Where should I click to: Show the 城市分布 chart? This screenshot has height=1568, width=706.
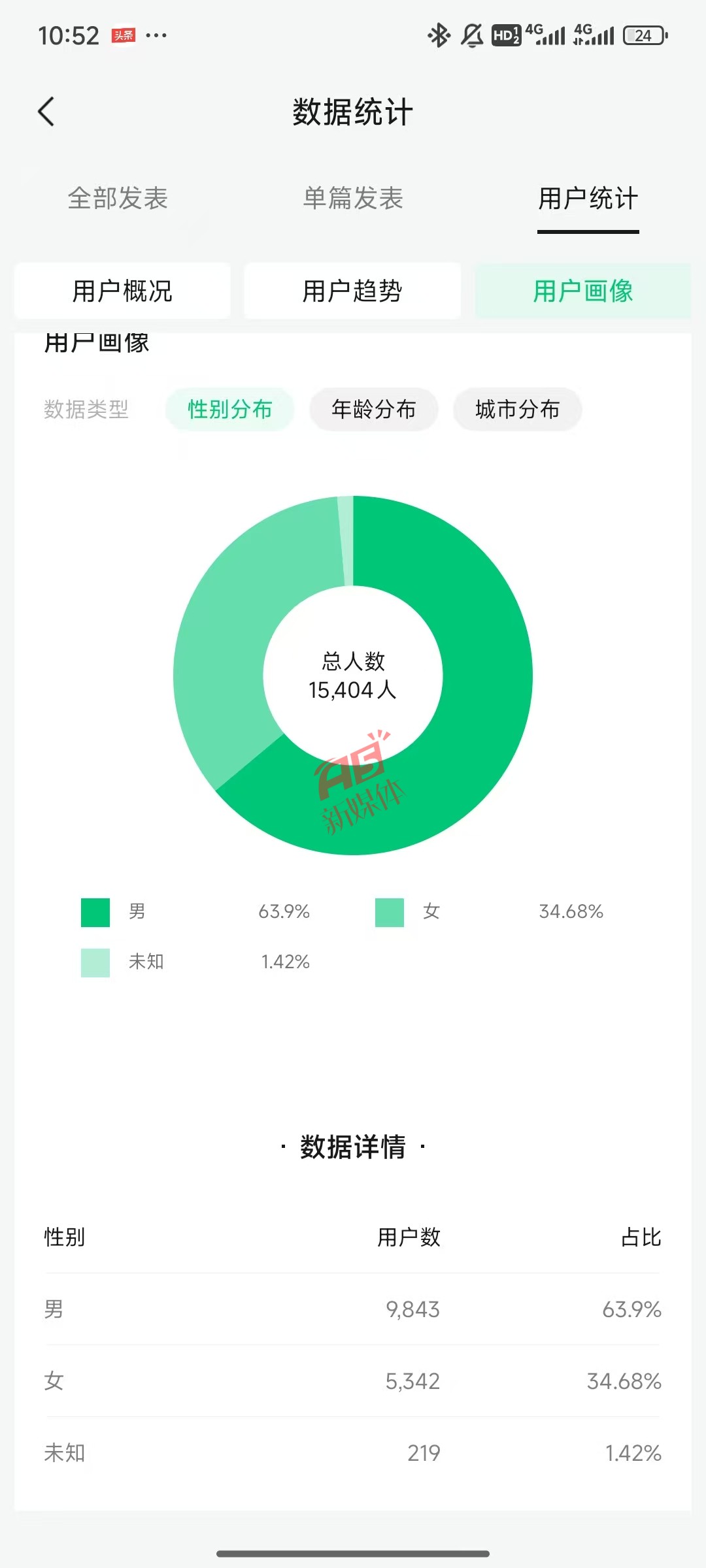point(518,410)
